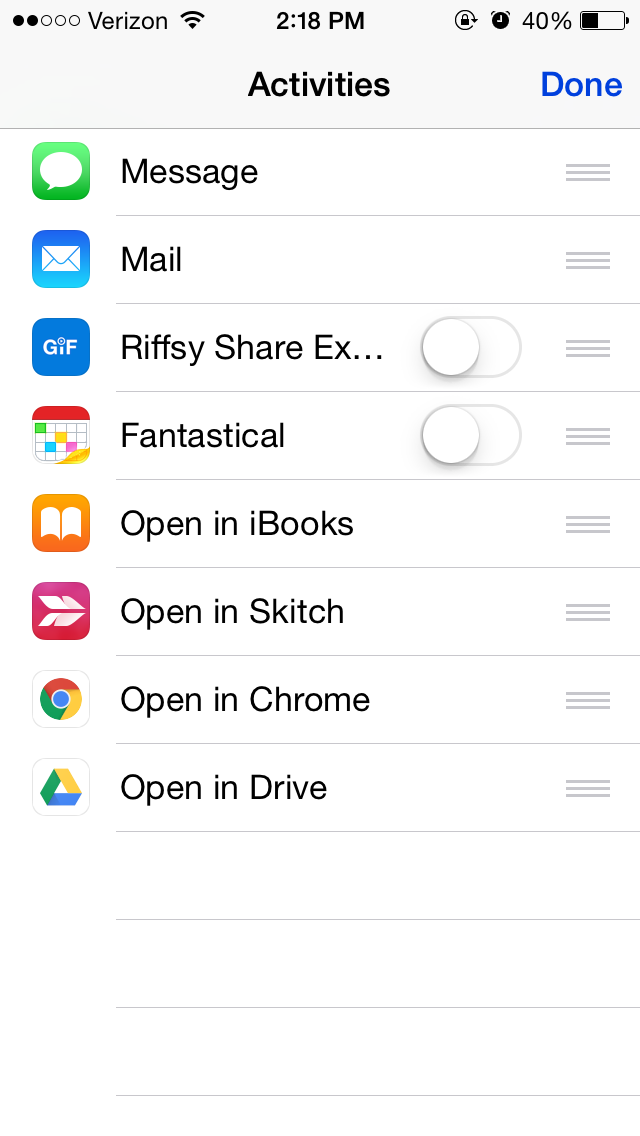
Task: Tap the reorder handle for Open in iBooks
Action: (x=588, y=524)
